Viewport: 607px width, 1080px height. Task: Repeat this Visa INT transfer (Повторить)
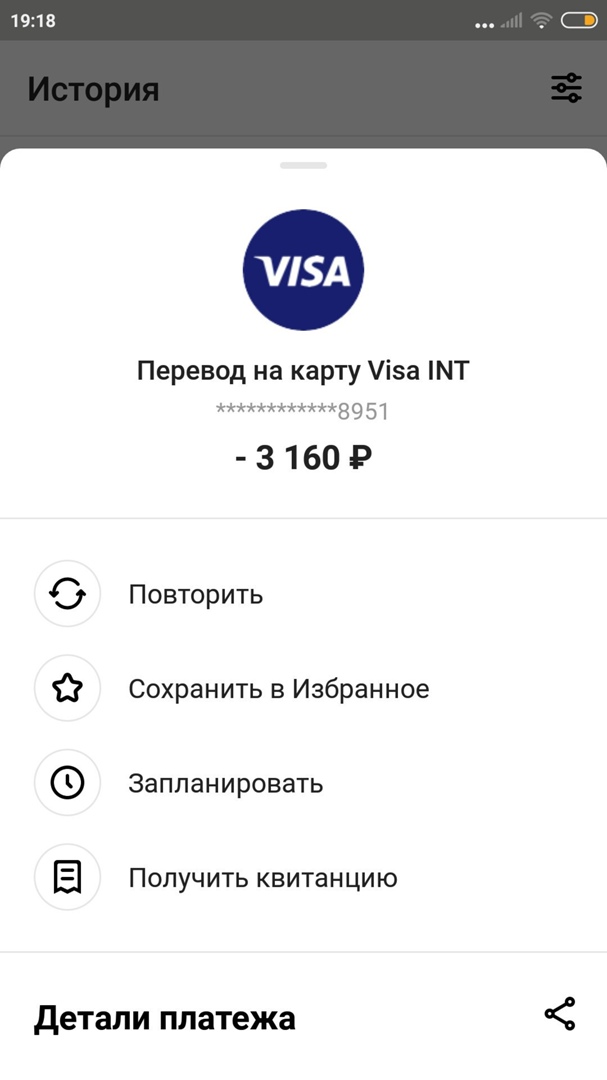(195, 594)
